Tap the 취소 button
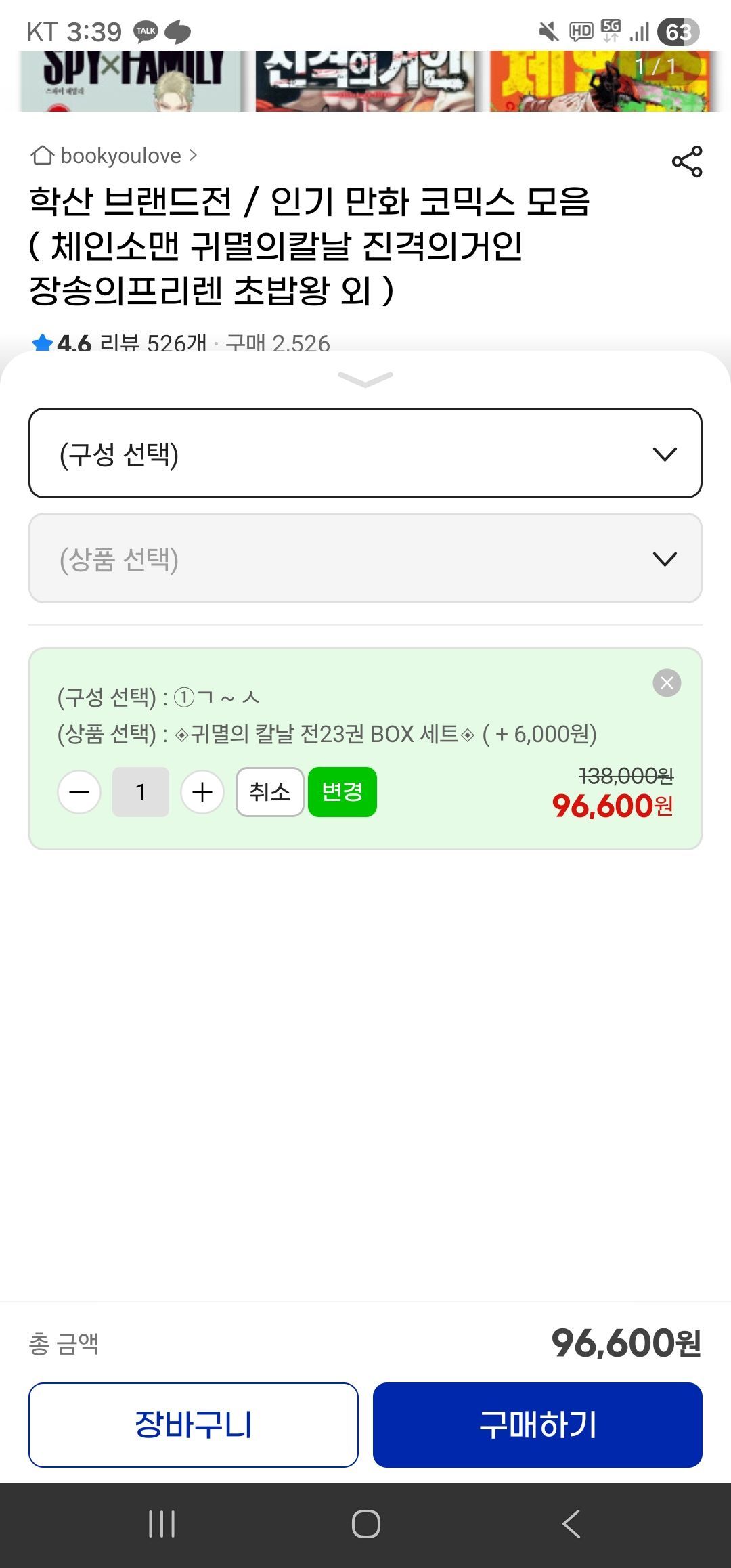Image resolution: width=731 pixels, height=1568 pixels. [x=269, y=792]
